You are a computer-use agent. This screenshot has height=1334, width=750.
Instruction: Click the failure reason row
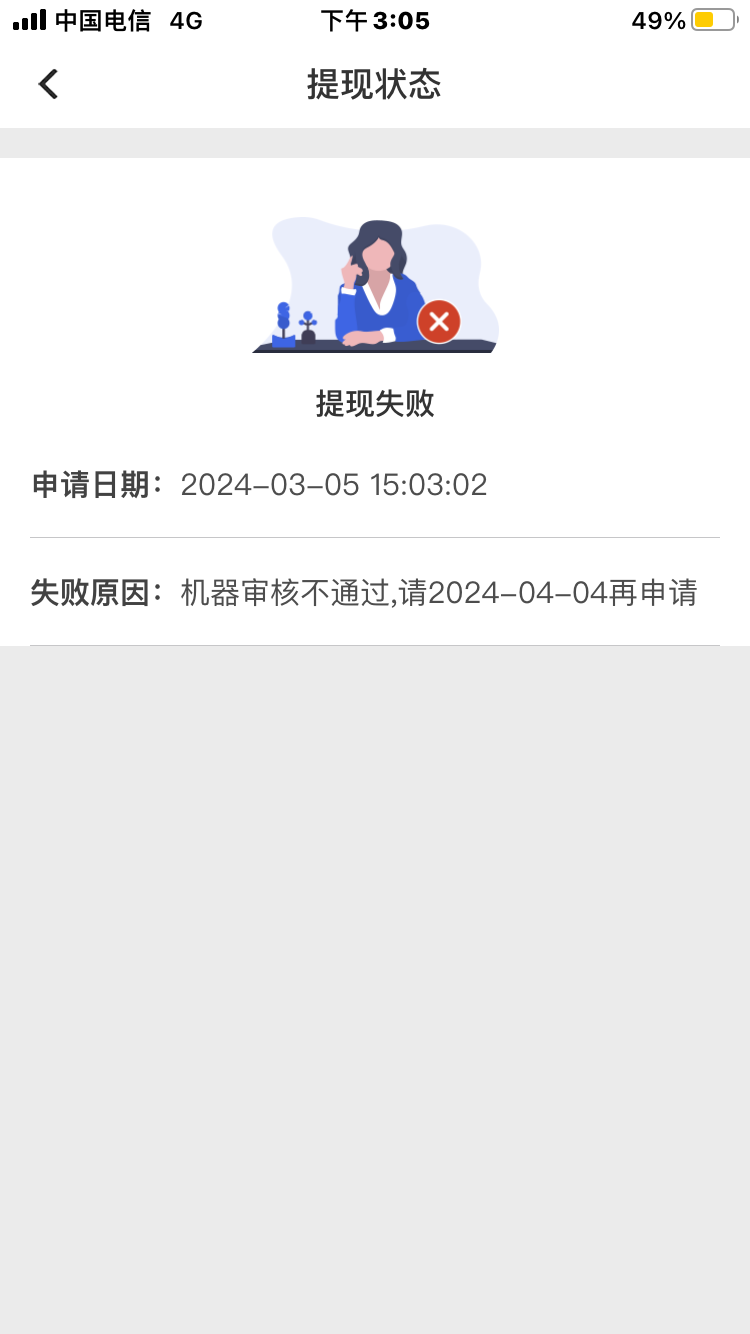(x=375, y=593)
